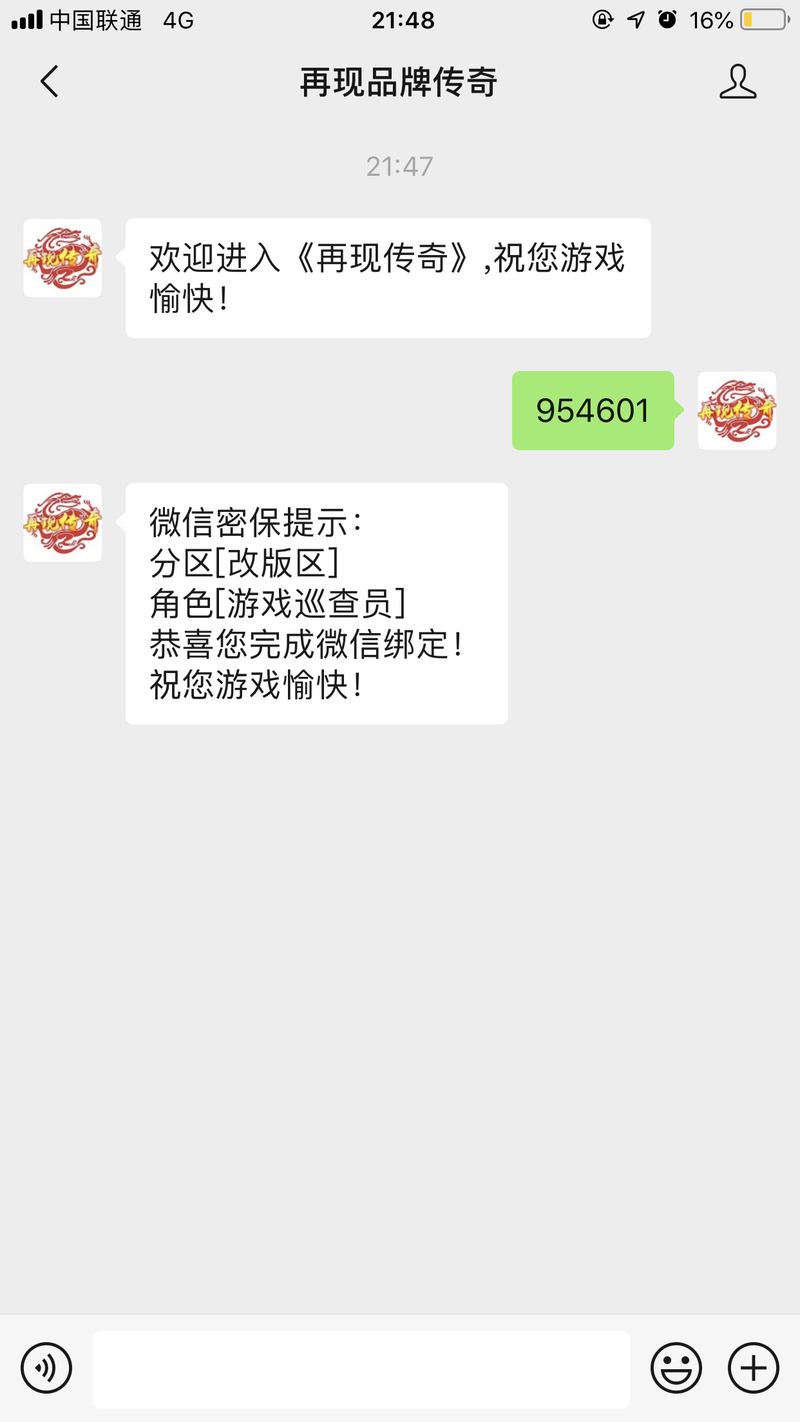The image size is (800, 1422).
Task: Go back from the 再现品牌传奇 chat
Action: coord(49,81)
